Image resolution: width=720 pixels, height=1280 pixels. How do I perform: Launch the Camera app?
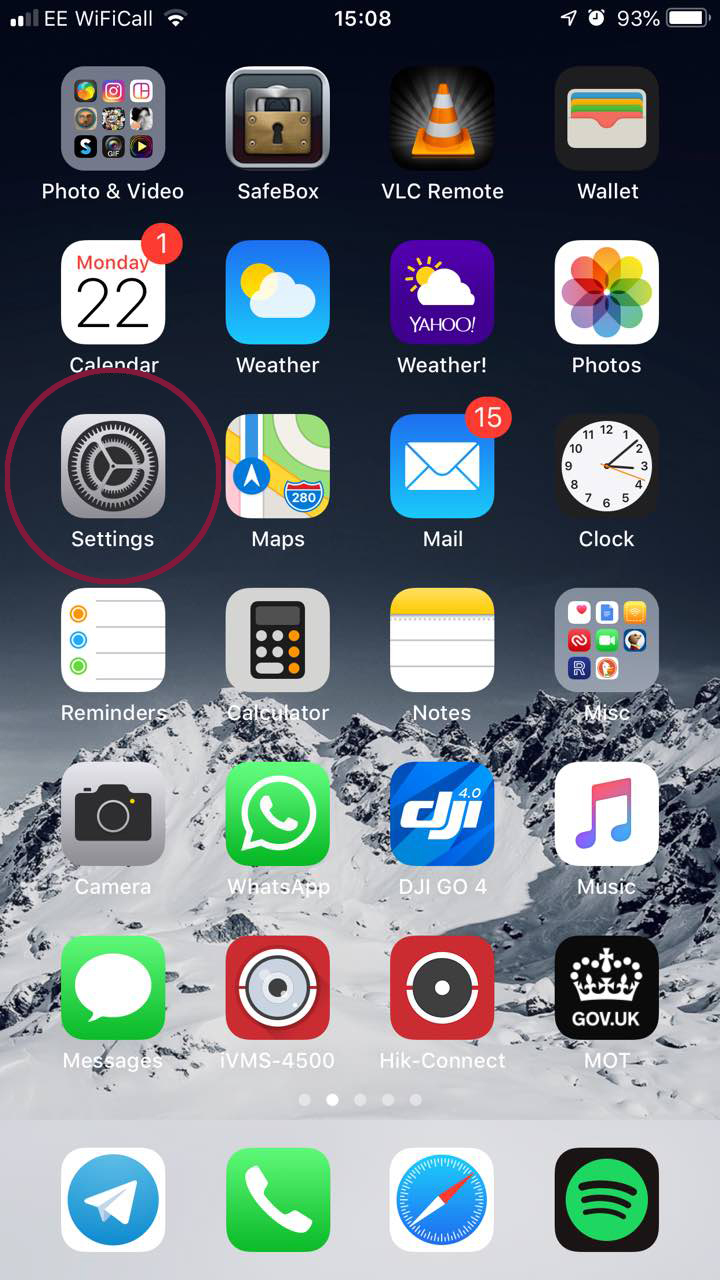click(113, 813)
